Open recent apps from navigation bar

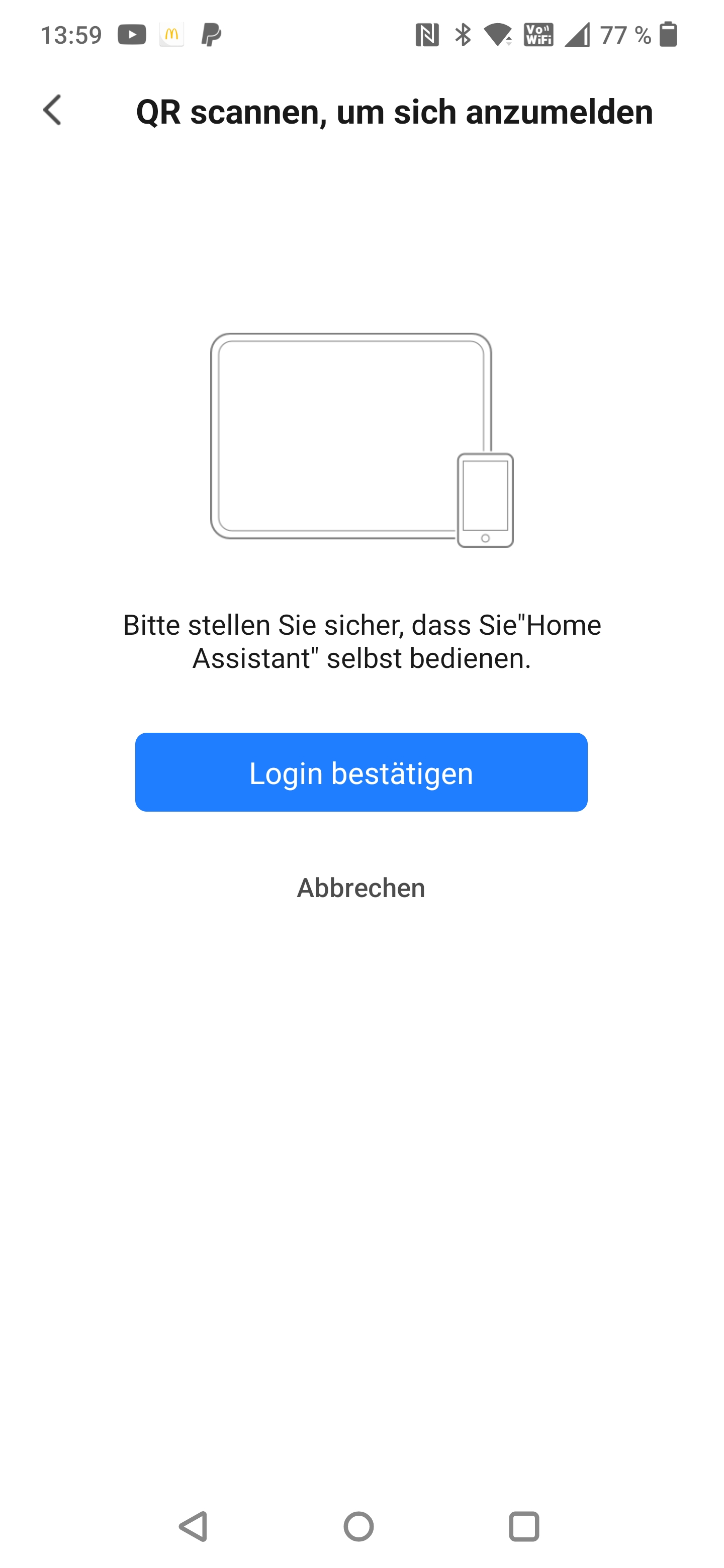(x=524, y=1526)
